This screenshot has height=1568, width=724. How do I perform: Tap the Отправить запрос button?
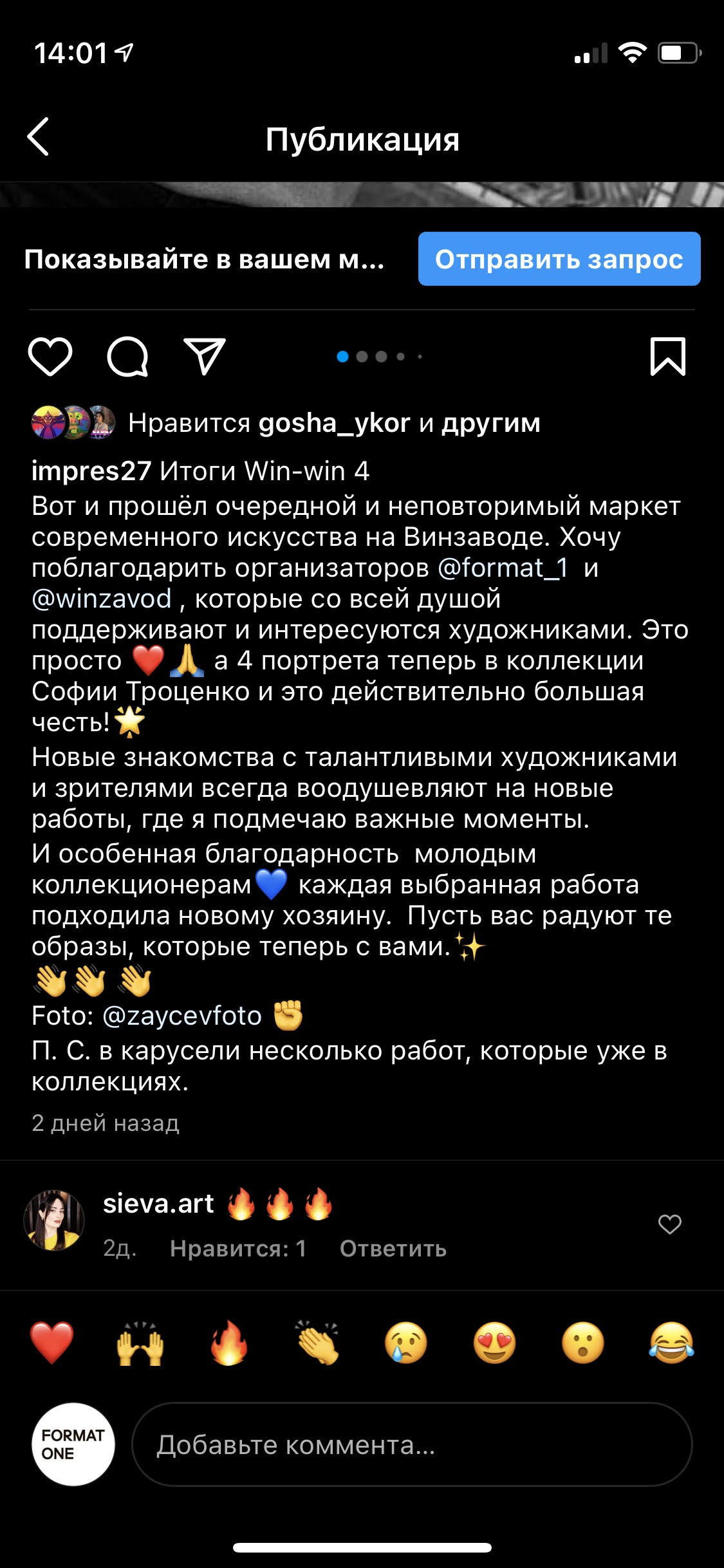559,259
